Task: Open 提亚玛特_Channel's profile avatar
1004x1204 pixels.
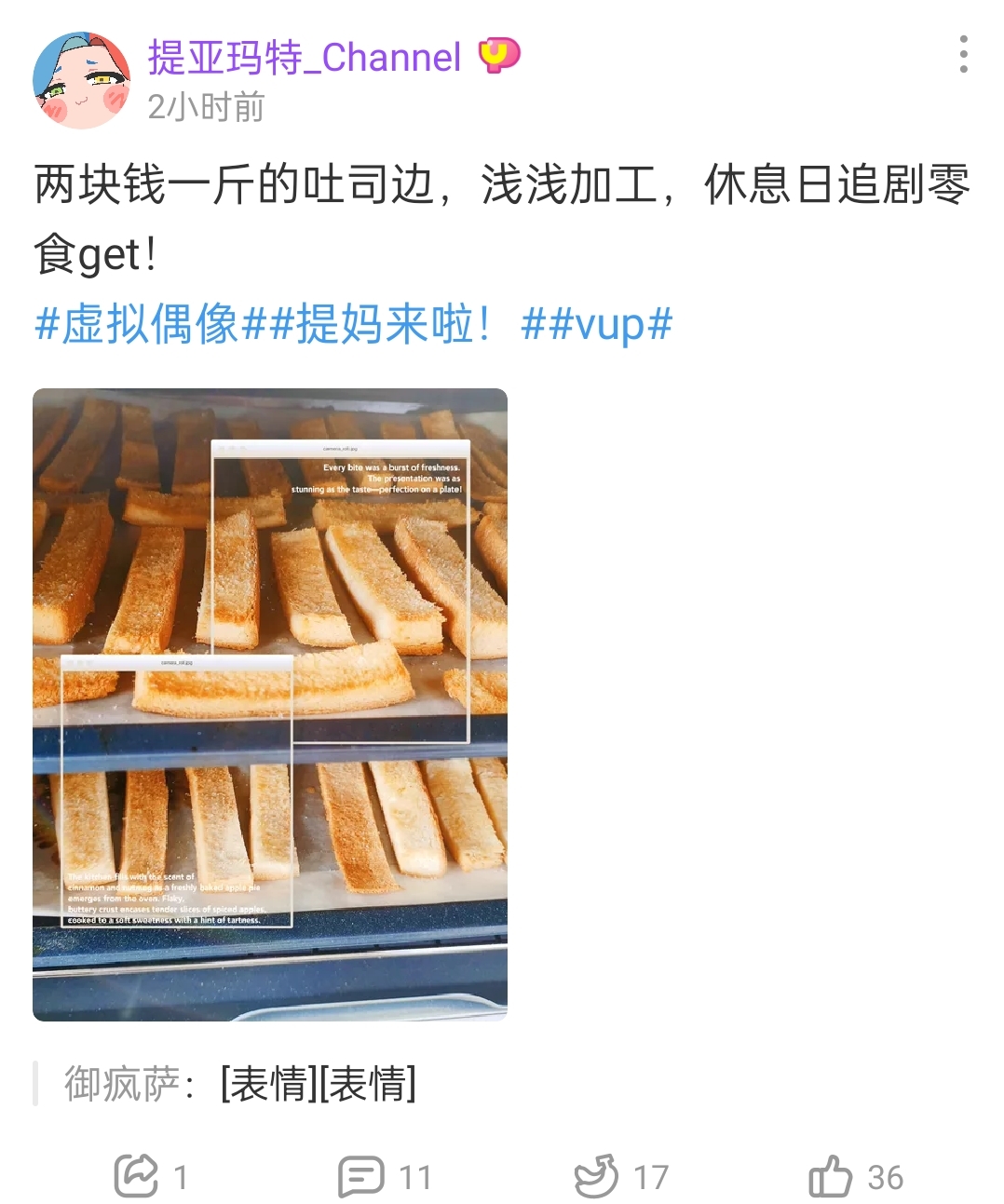Action: point(81,80)
